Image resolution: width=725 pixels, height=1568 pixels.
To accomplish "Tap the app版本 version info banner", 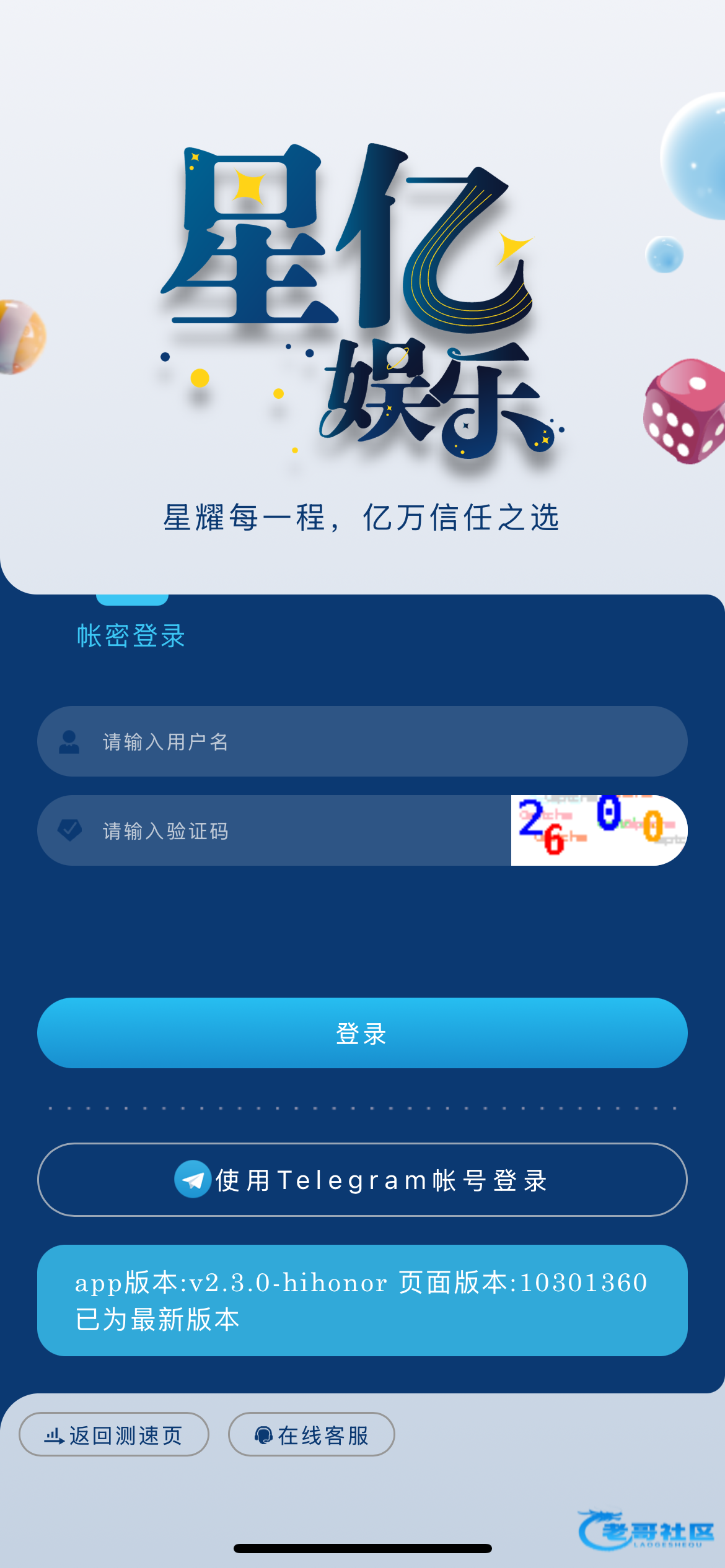I will [362, 1300].
